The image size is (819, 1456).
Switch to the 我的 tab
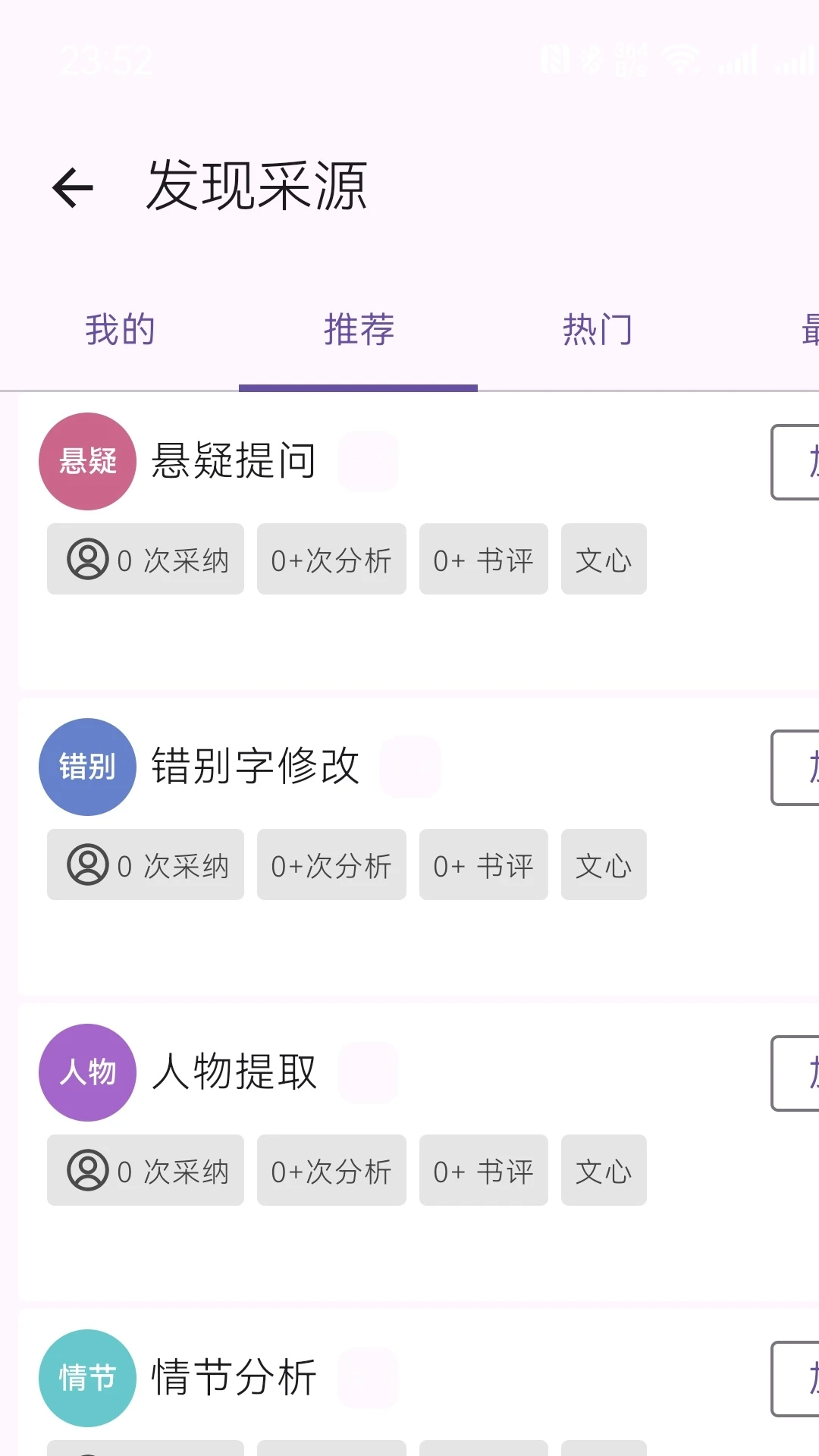click(x=119, y=330)
